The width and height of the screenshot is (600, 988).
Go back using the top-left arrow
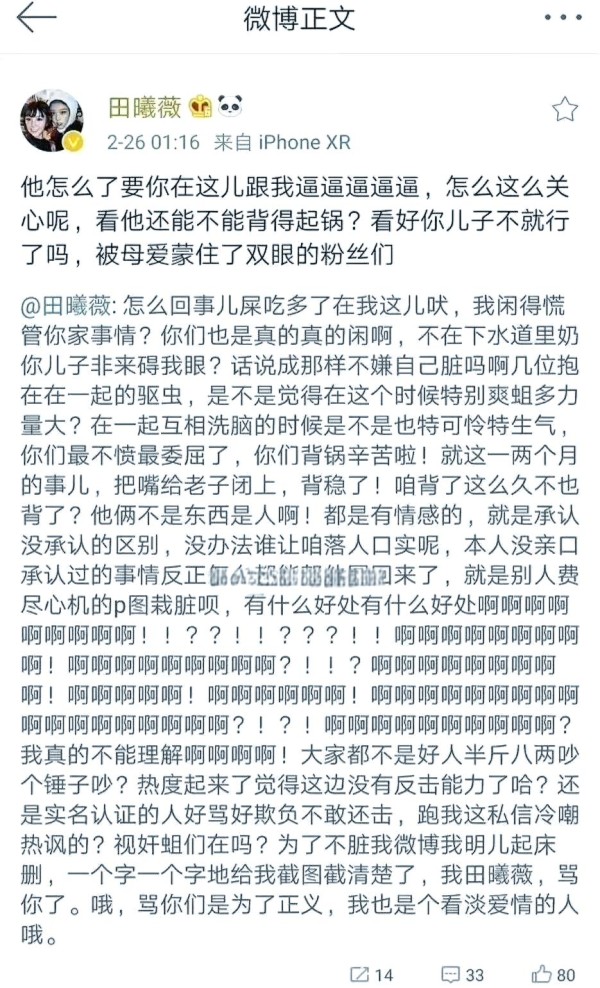point(36,19)
